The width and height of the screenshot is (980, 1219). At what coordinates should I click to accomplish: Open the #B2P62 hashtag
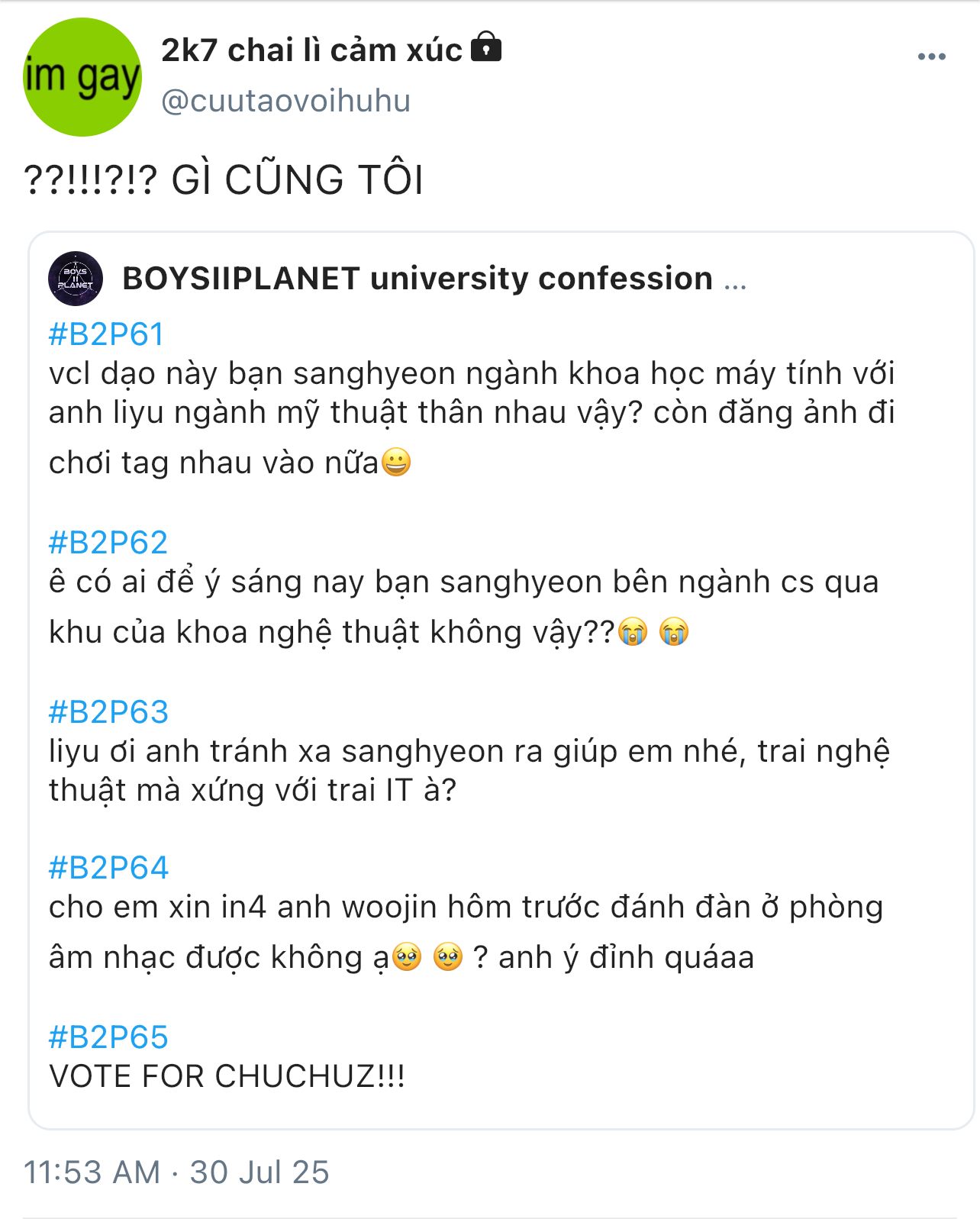click(x=108, y=543)
